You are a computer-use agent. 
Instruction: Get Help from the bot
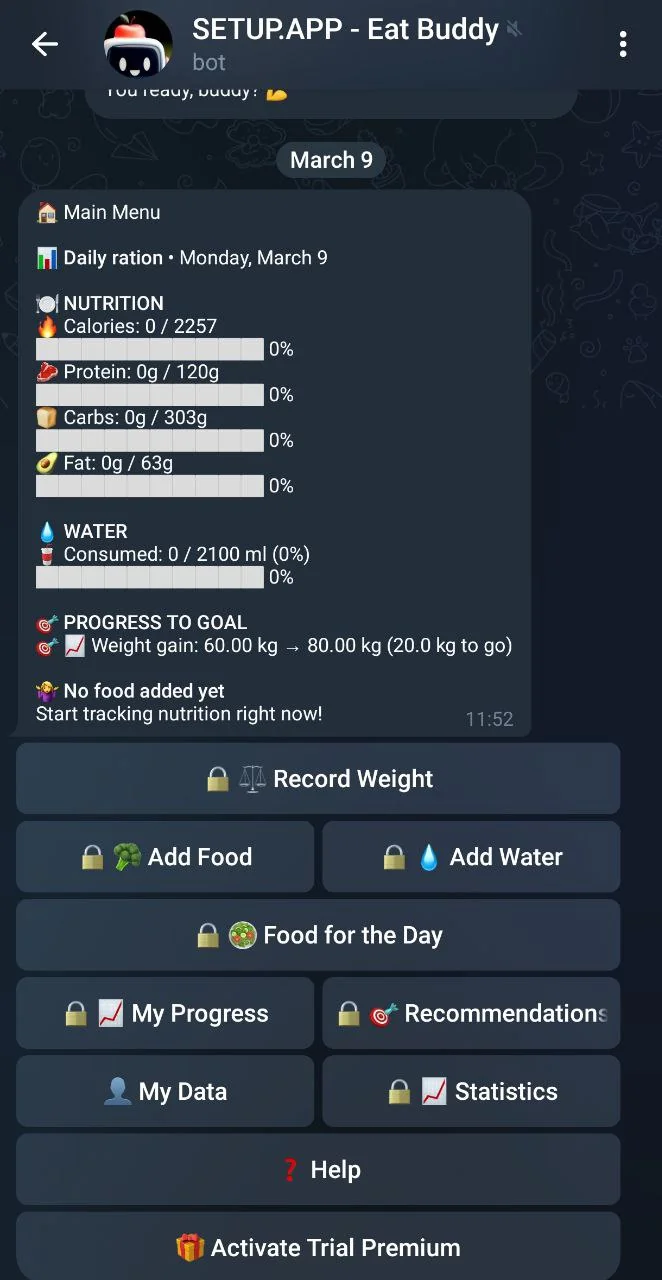pos(318,1169)
